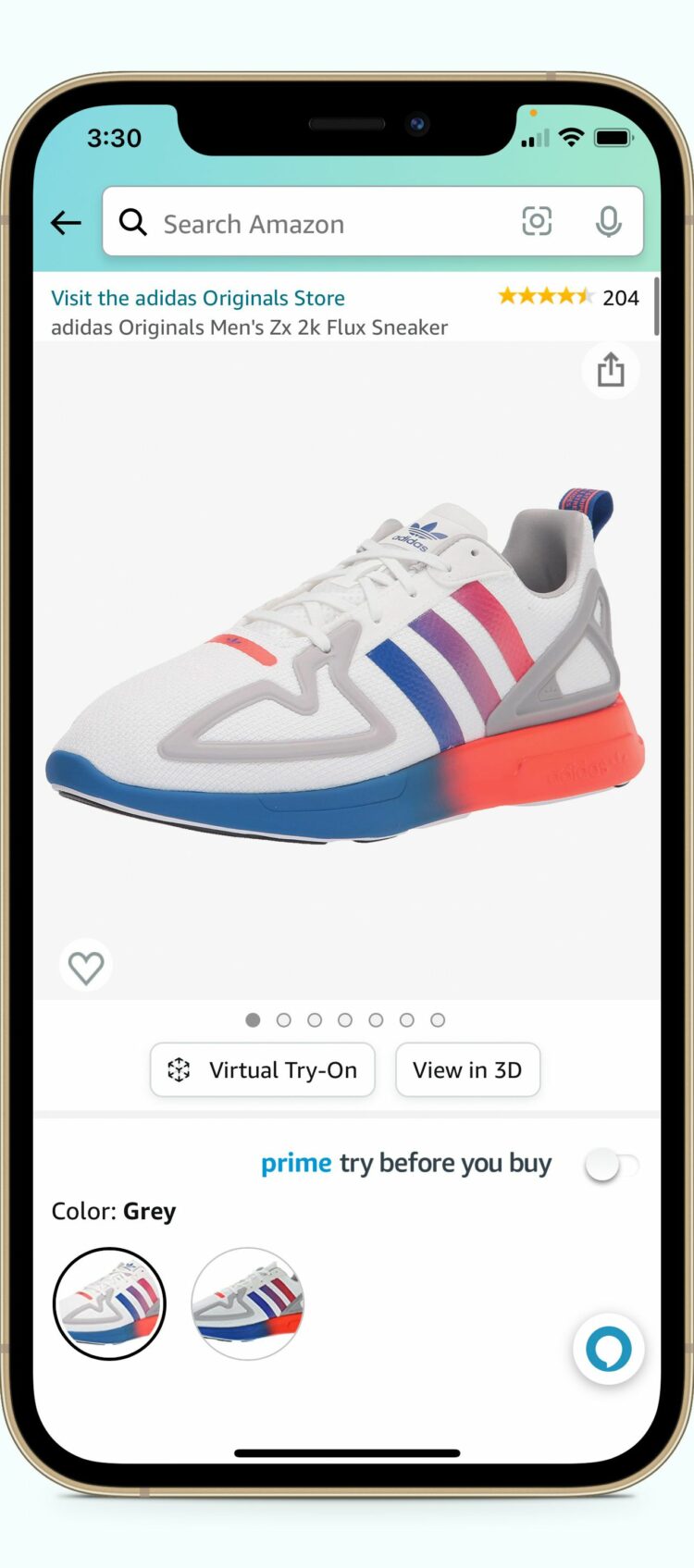Start voice search with the microphone
This screenshot has width=694, height=1568.
tap(608, 222)
